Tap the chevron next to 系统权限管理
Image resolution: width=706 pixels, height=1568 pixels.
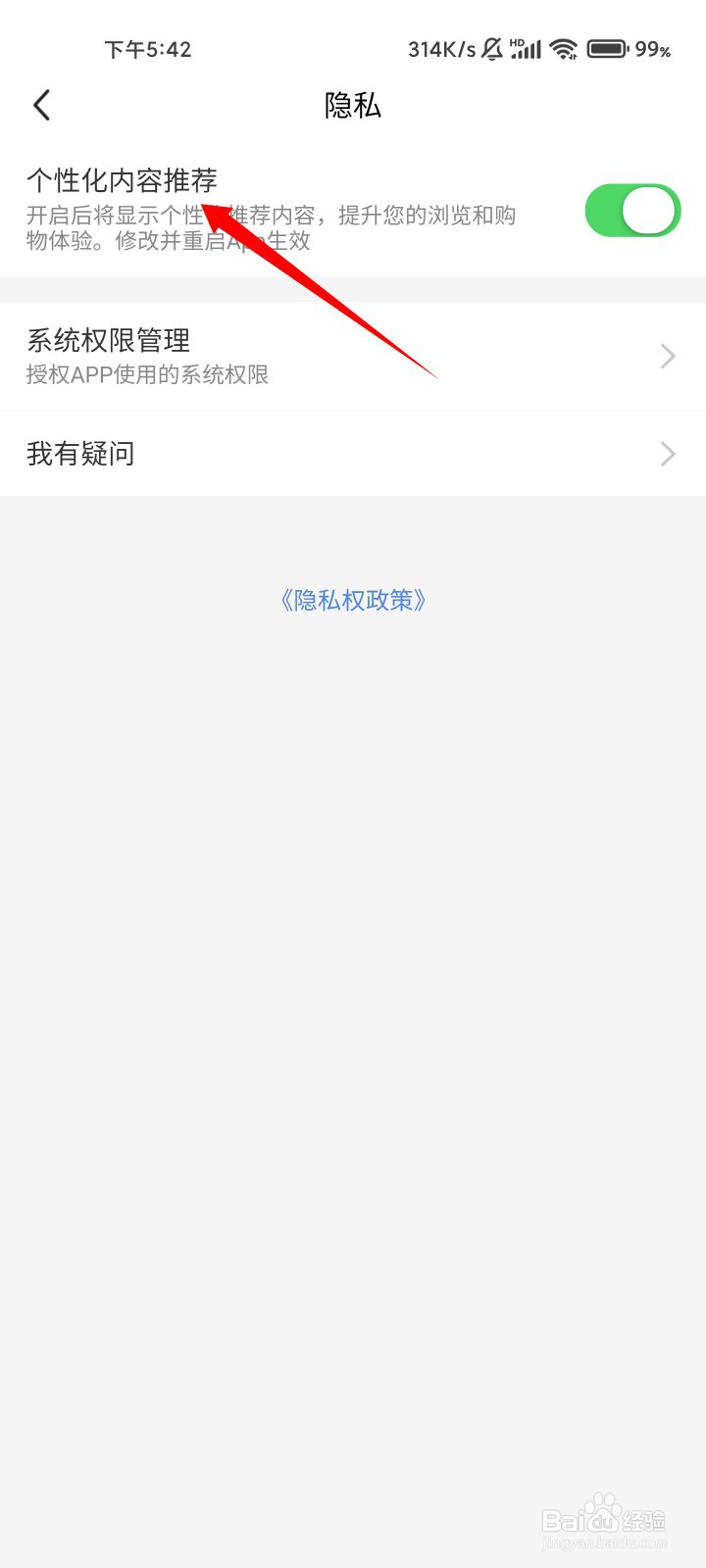point(668,356)
